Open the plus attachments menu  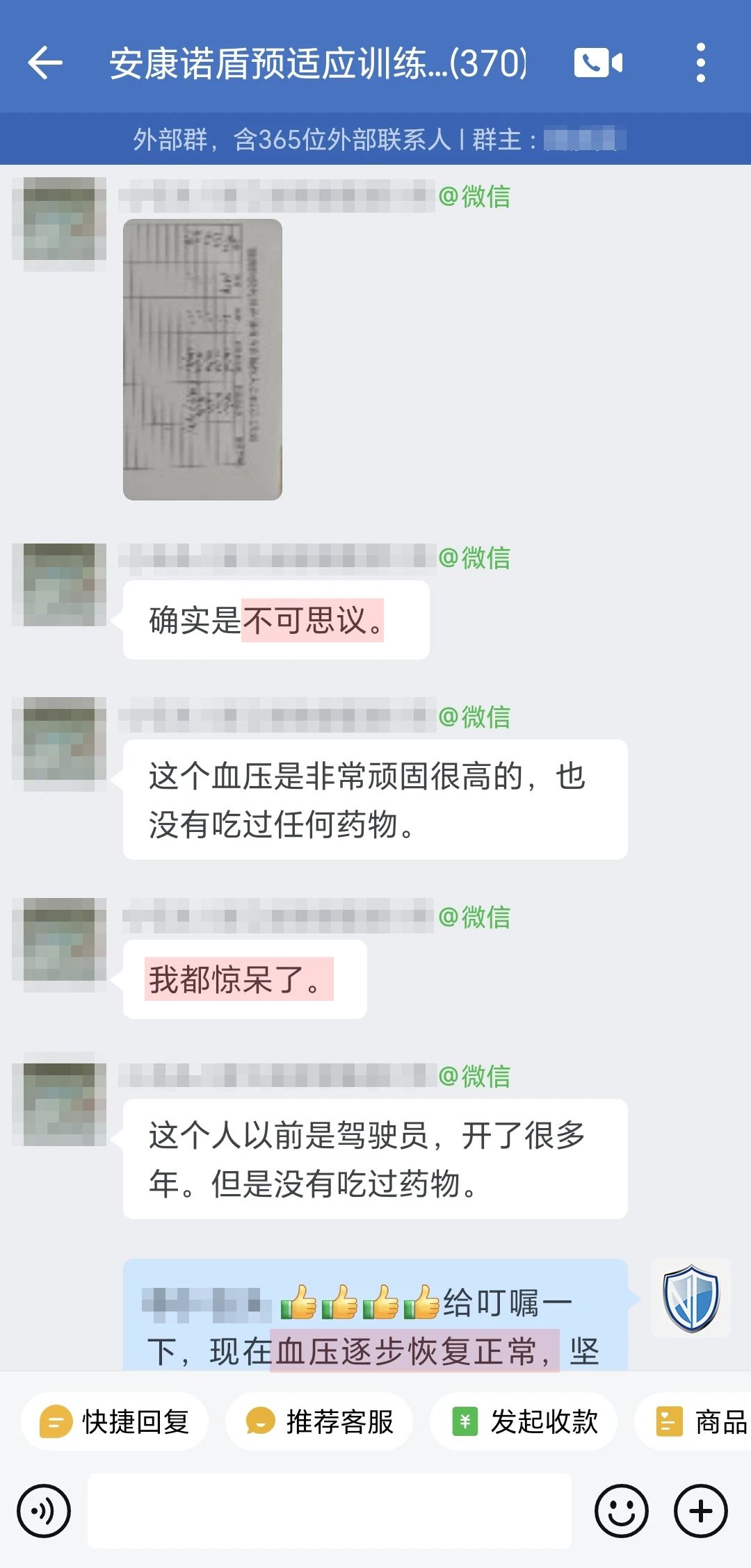700,1511
